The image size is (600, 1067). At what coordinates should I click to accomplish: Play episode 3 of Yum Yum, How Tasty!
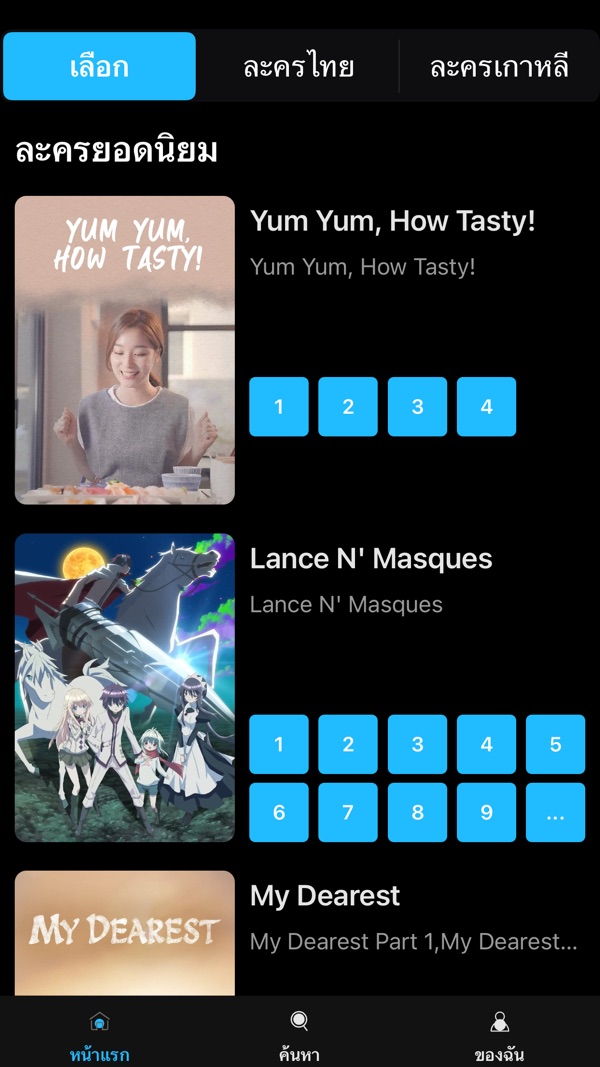click(x=418, y=407)
